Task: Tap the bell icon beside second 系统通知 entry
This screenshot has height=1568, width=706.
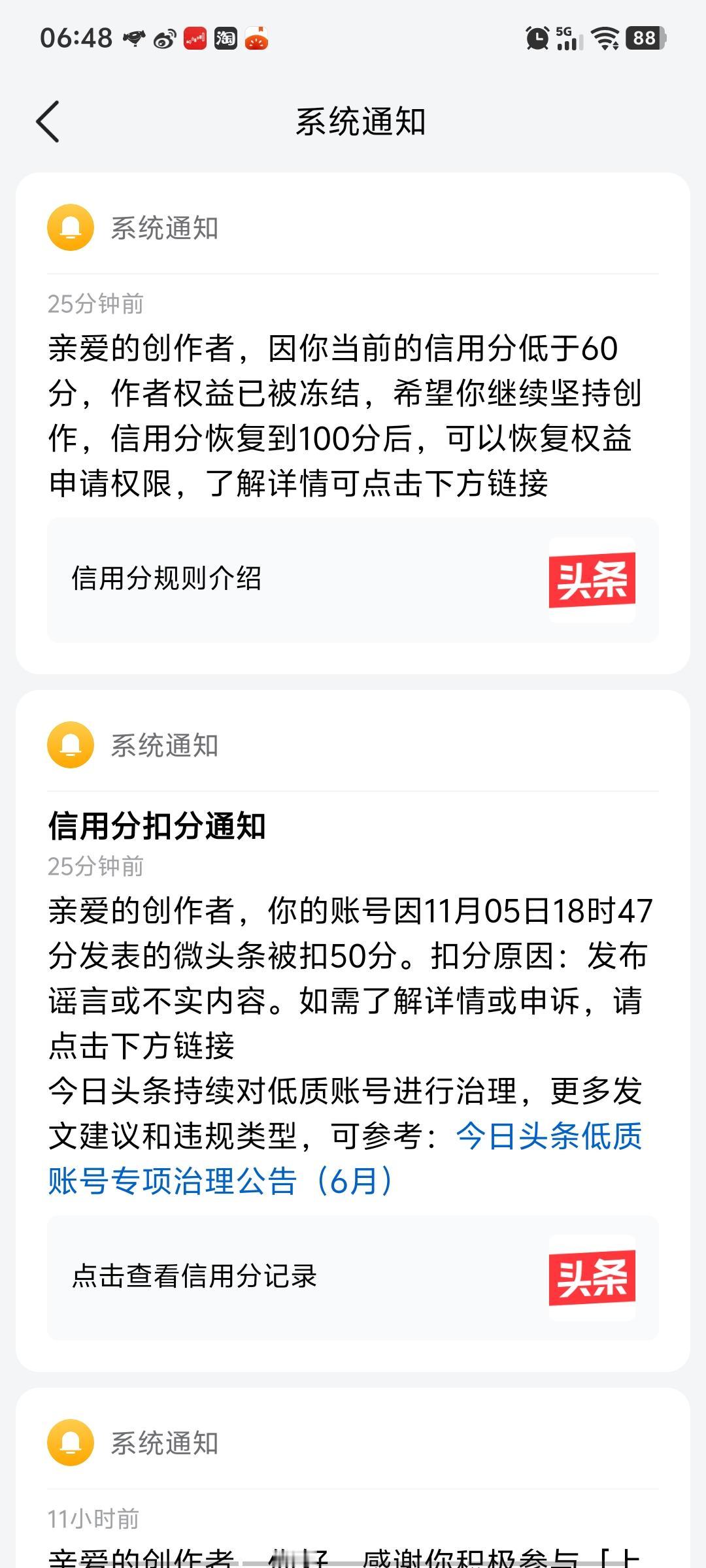Action: click(70, 747)
